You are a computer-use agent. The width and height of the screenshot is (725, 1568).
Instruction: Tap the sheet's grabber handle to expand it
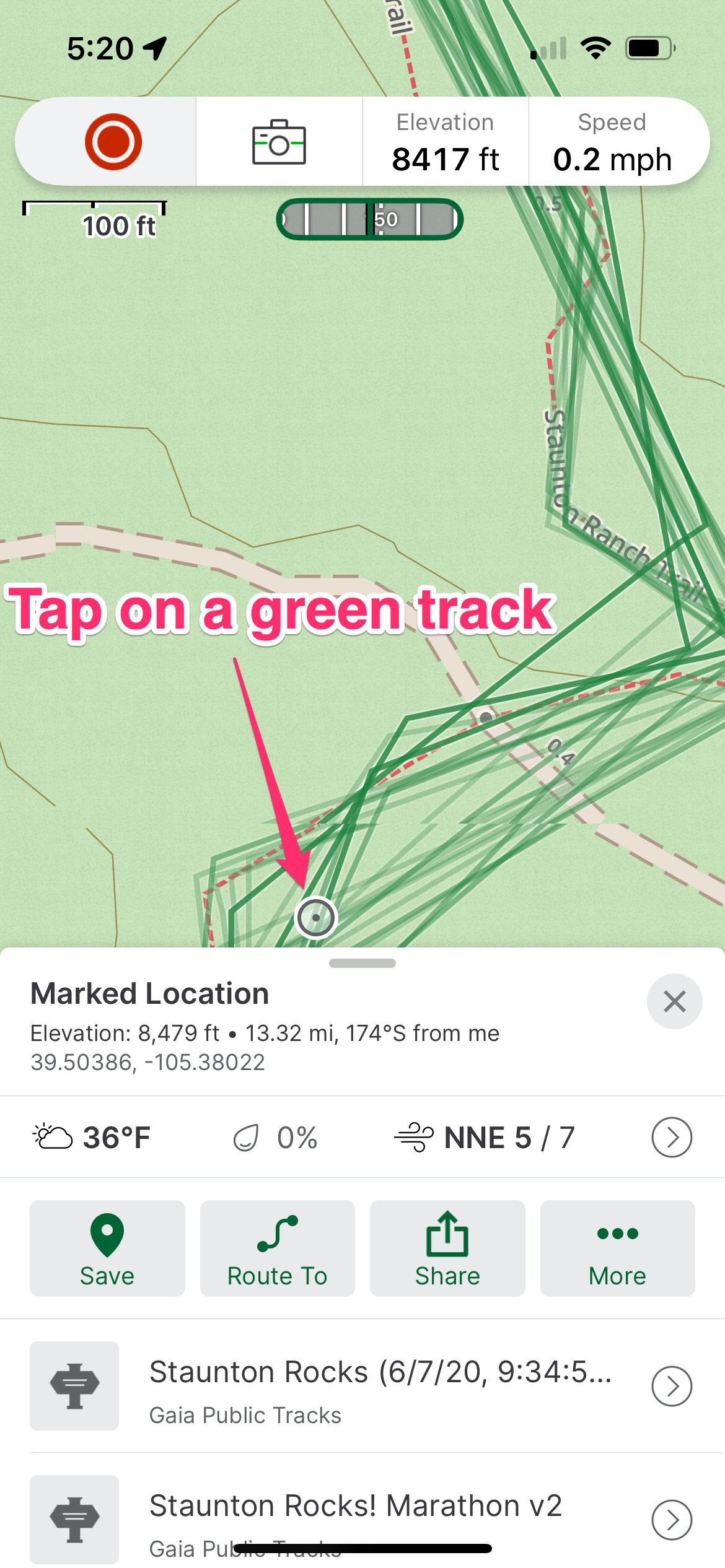[362, 963]
